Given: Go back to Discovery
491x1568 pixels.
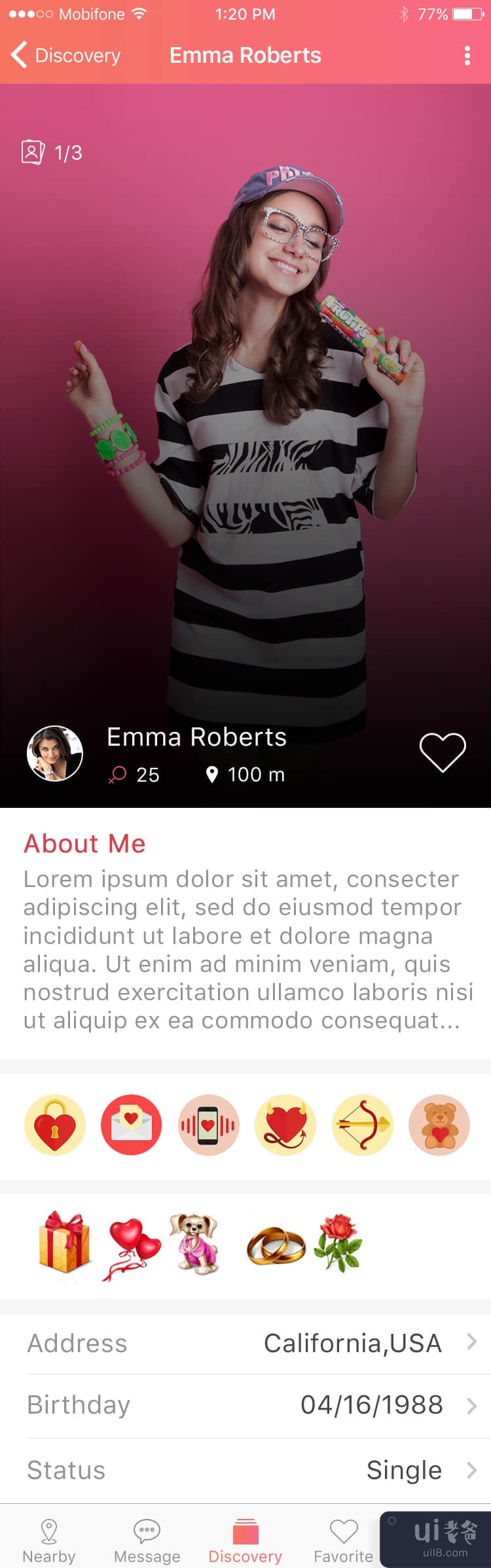Looking at the screenshot, I should click(x=65, y=56).
